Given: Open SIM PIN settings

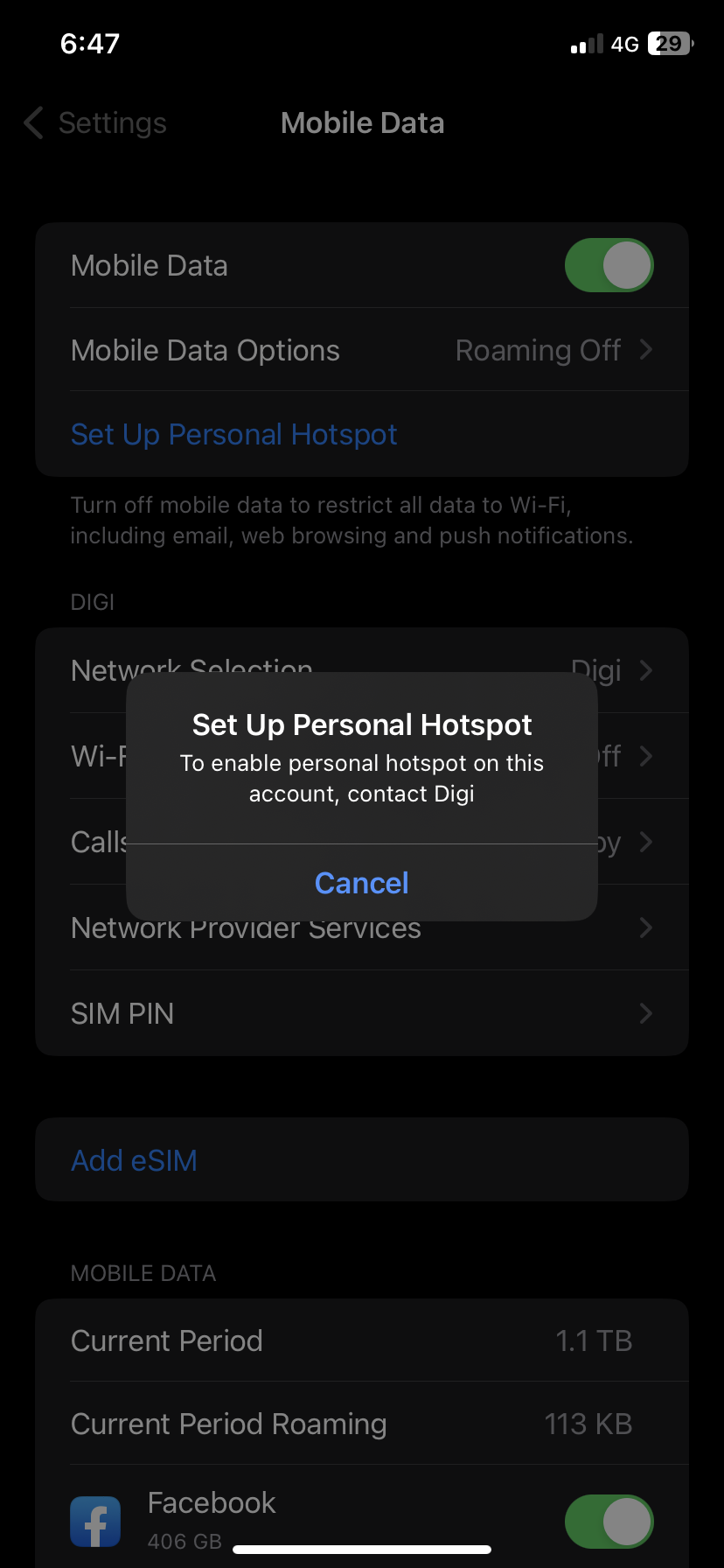Looking at the screenshot, I should tap(362, 1013).
